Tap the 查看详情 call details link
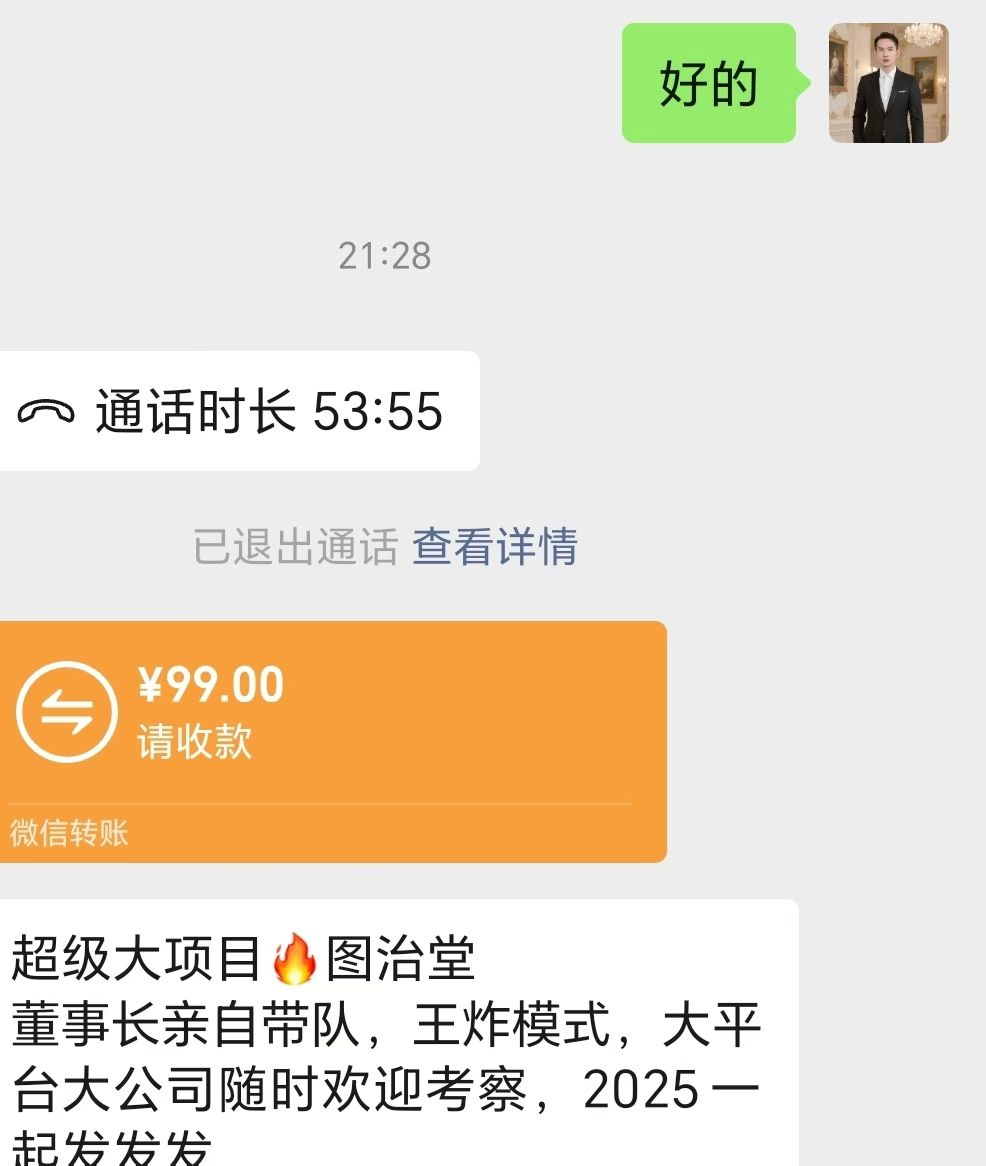This screenshot has width=986, height=1166. pyautogui.click(x=495, y=547)
